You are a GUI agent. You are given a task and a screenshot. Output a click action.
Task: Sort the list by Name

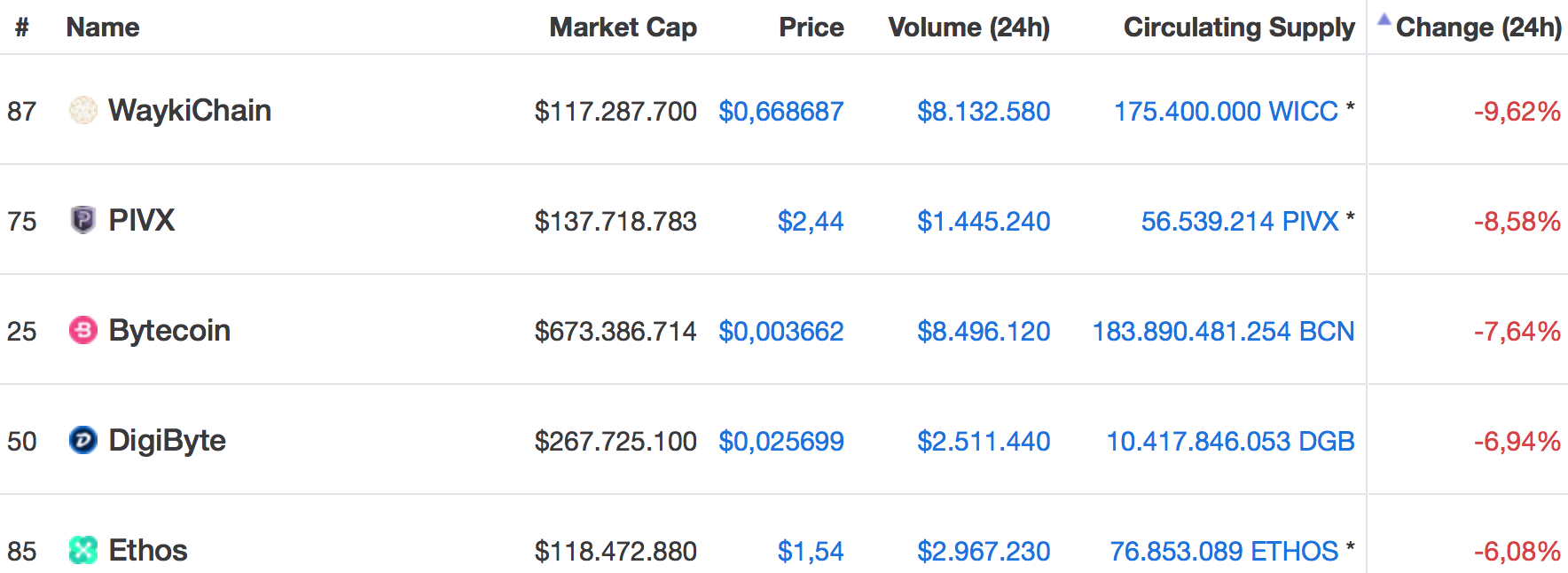coord(103,27)
